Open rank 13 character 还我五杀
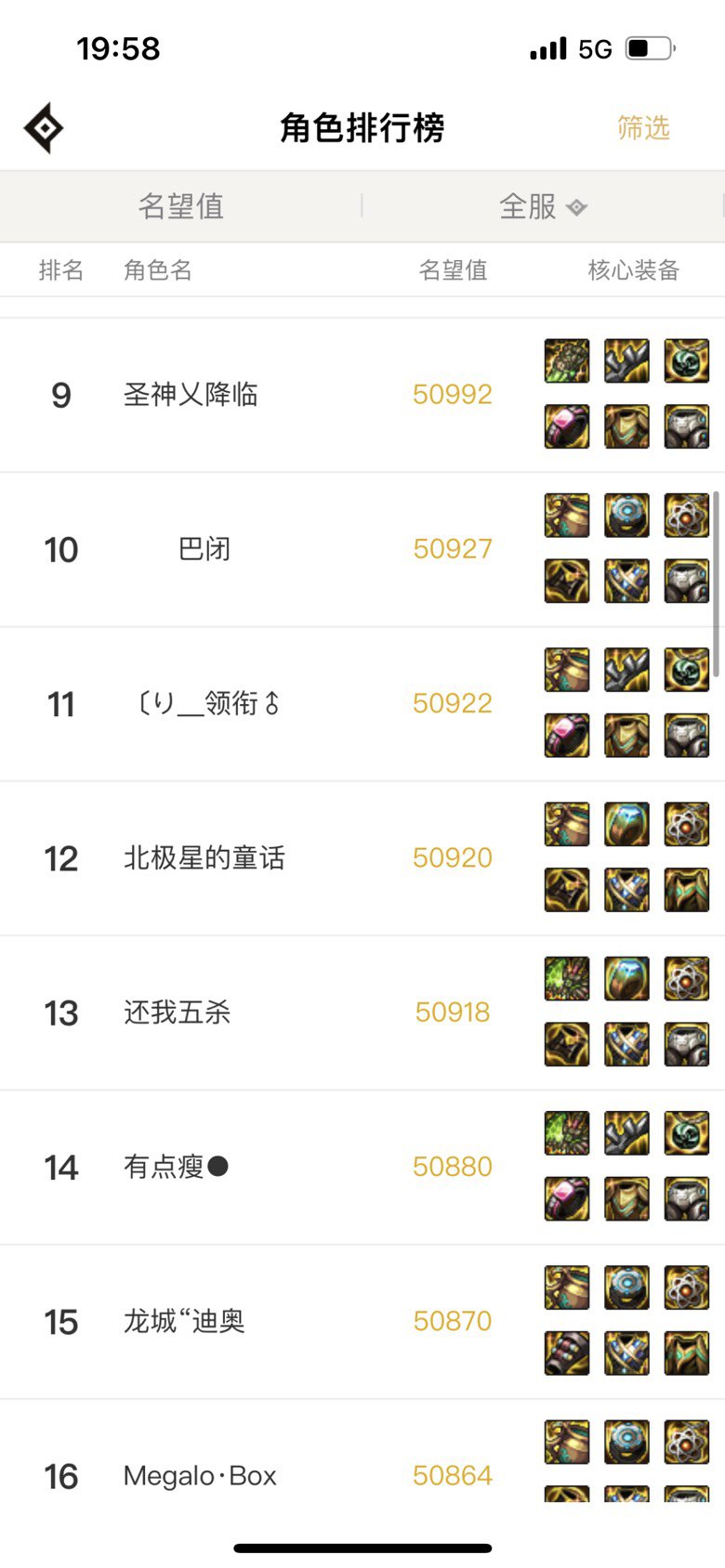This screenshot has width=725, height=1568. [362, 1013]
